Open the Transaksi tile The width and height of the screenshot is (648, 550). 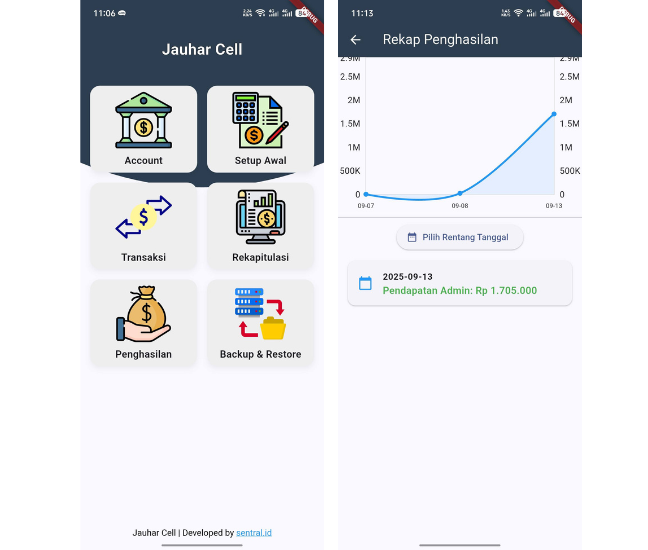coord(143,226)
